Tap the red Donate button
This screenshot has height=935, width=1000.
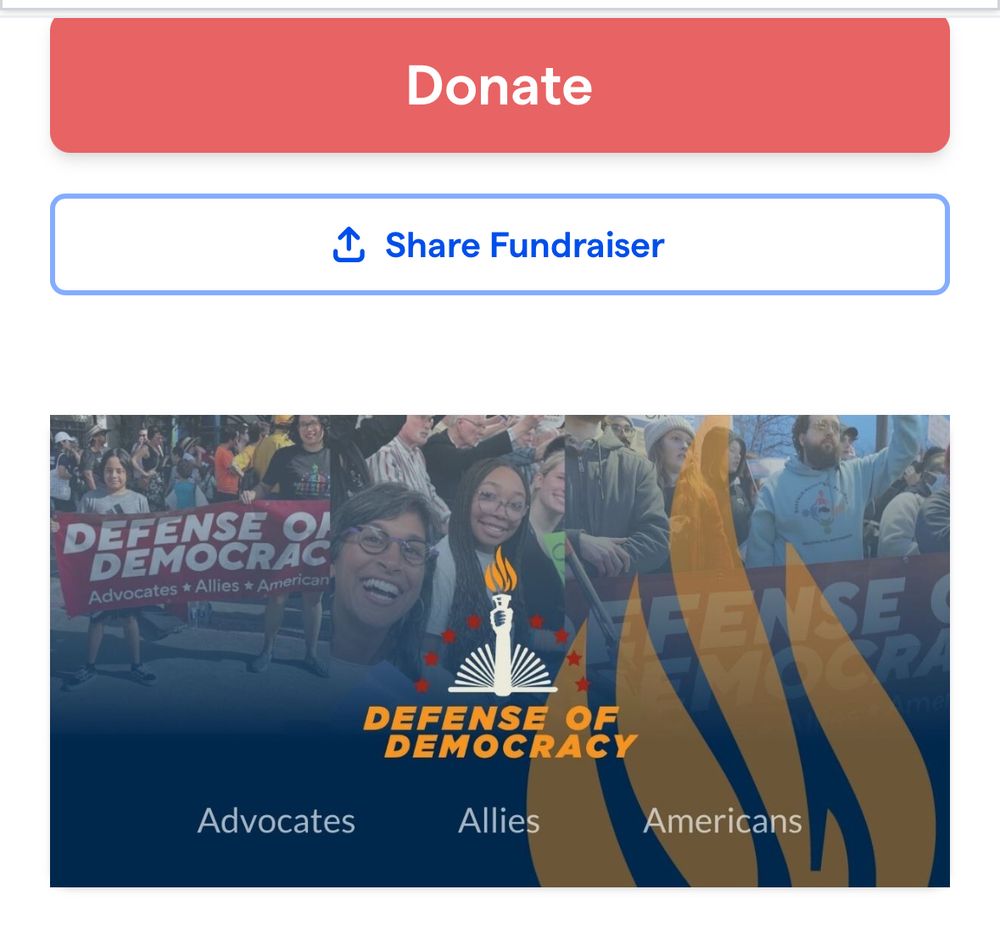499,86
